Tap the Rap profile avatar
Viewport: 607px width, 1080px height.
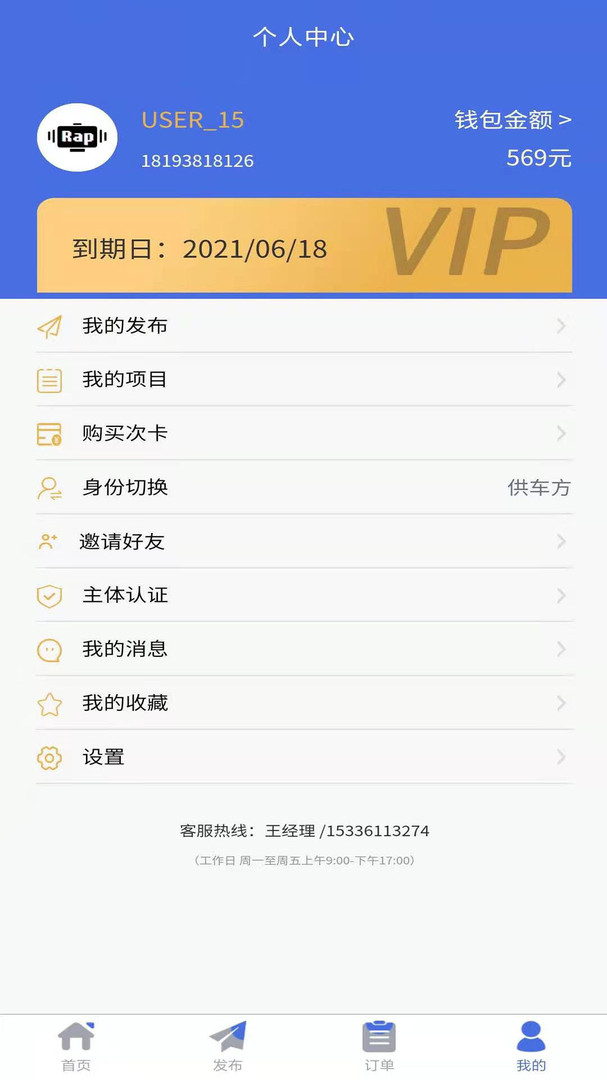[x=77, y=137]
